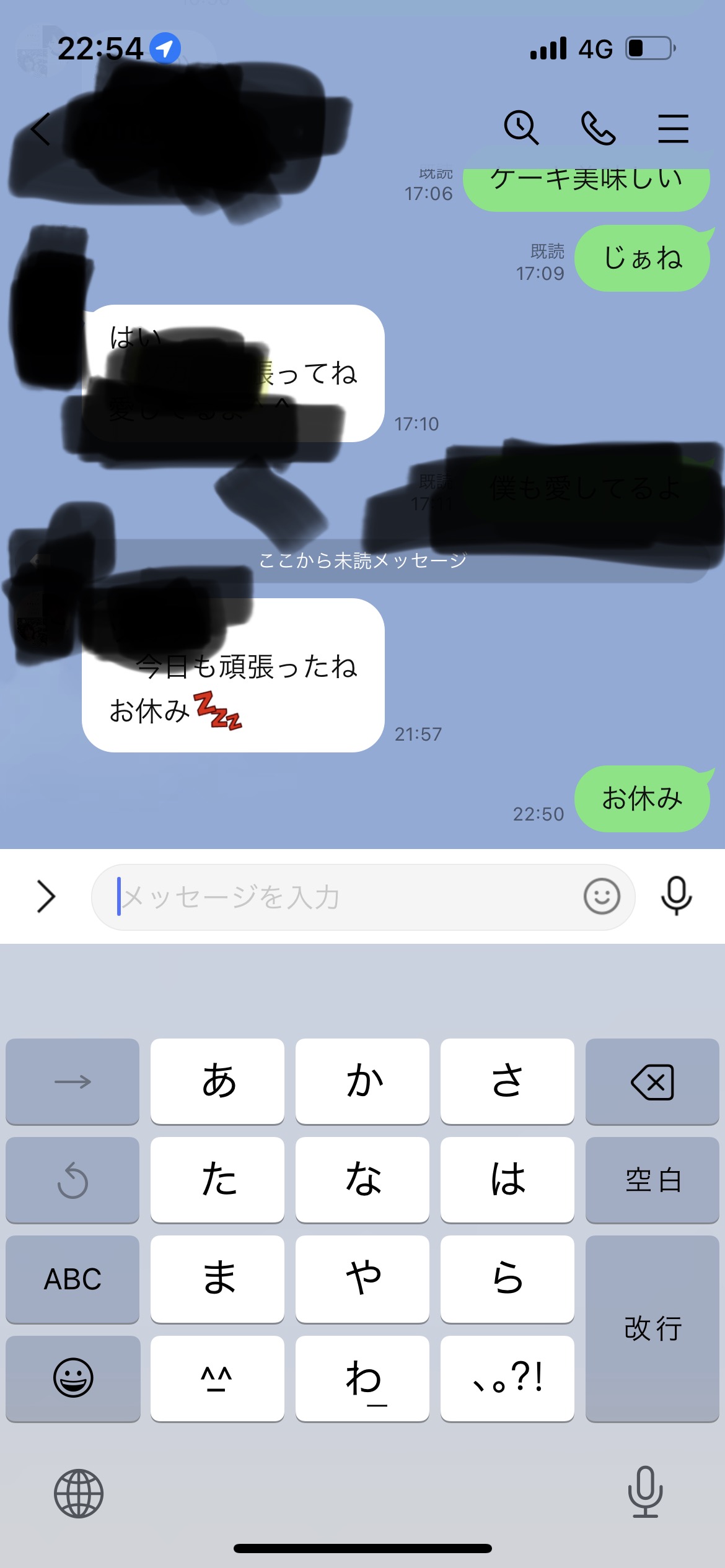
Task: Search within this chat
Action: coord(521,128)
